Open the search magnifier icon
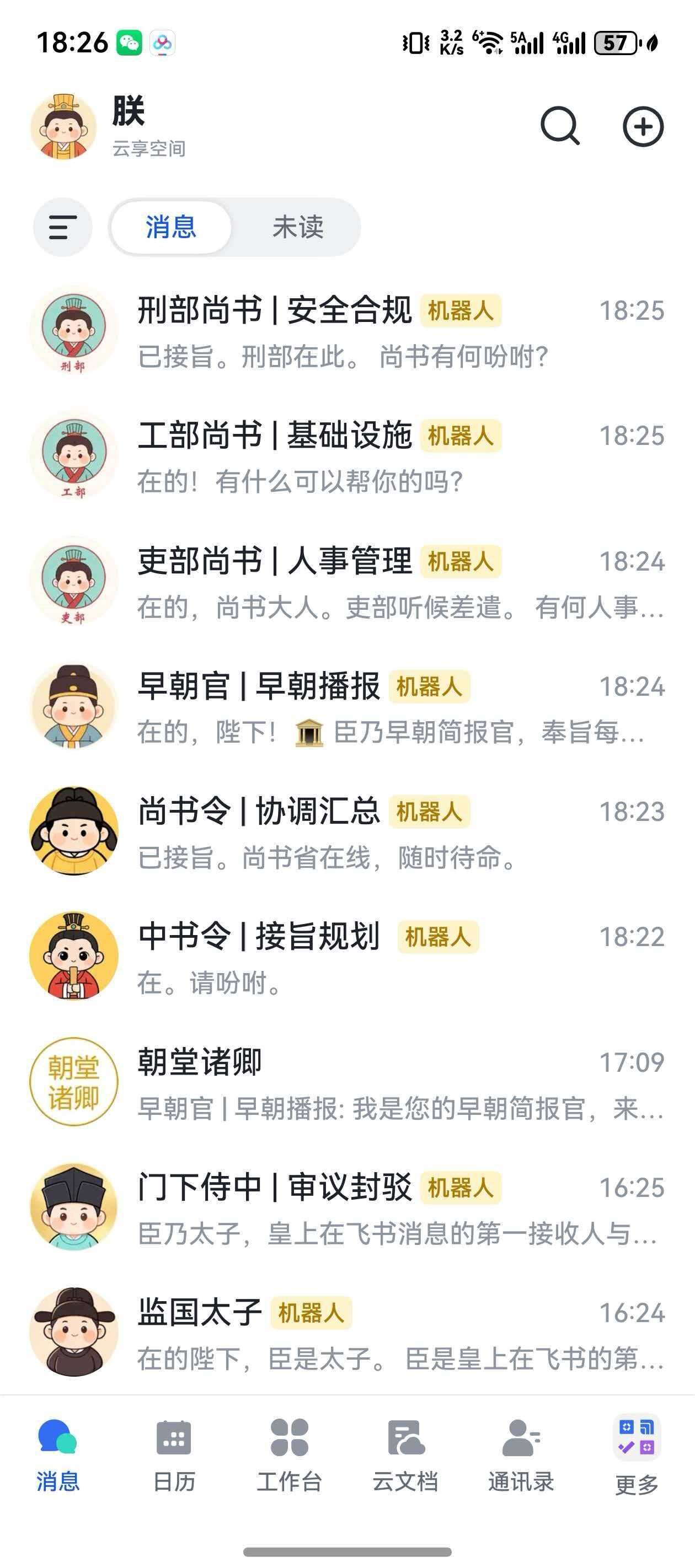Image resolution: width=695 pixels, height=1568 pixels. click(560, 127)
